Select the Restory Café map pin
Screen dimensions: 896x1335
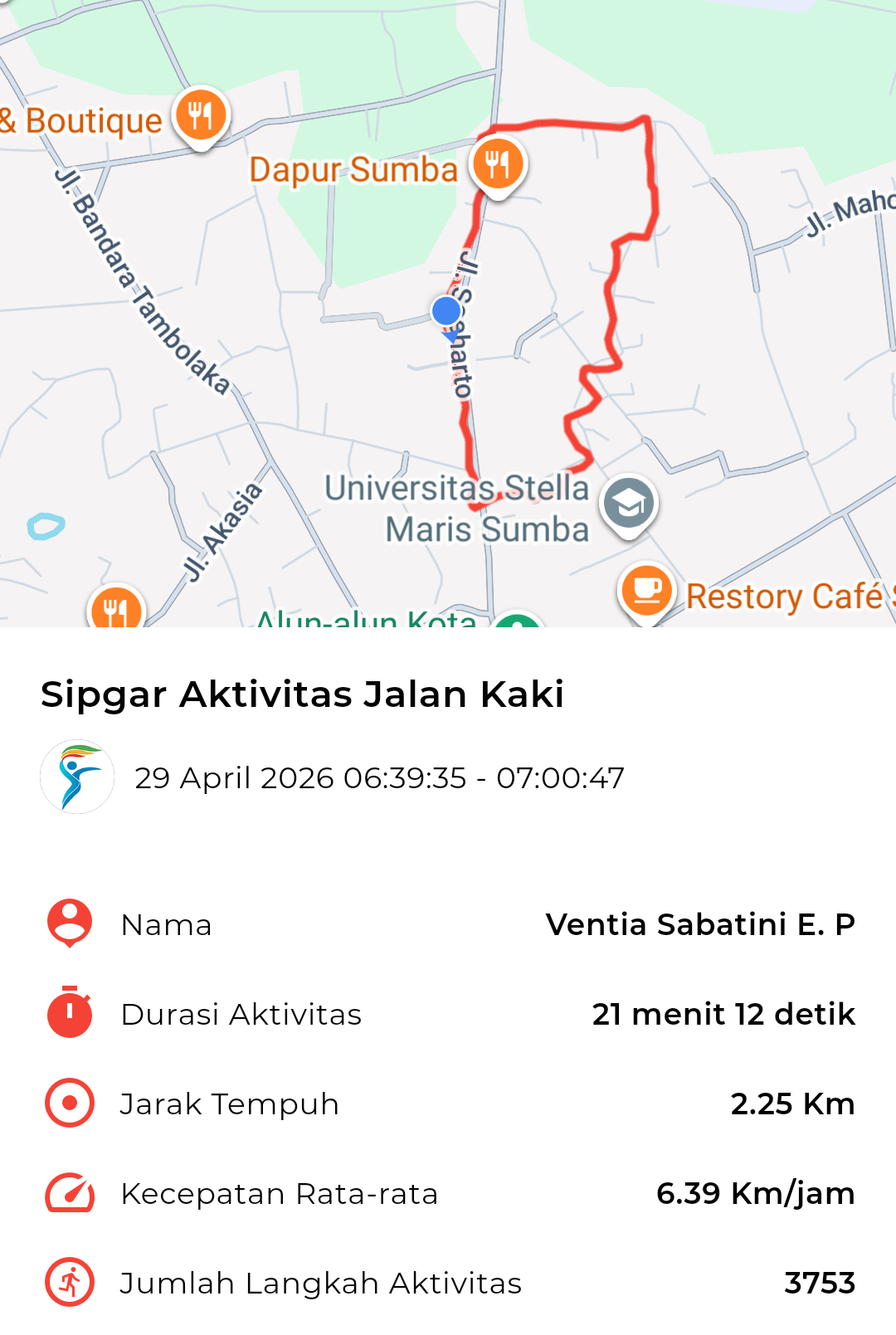[x=646, y=592]
